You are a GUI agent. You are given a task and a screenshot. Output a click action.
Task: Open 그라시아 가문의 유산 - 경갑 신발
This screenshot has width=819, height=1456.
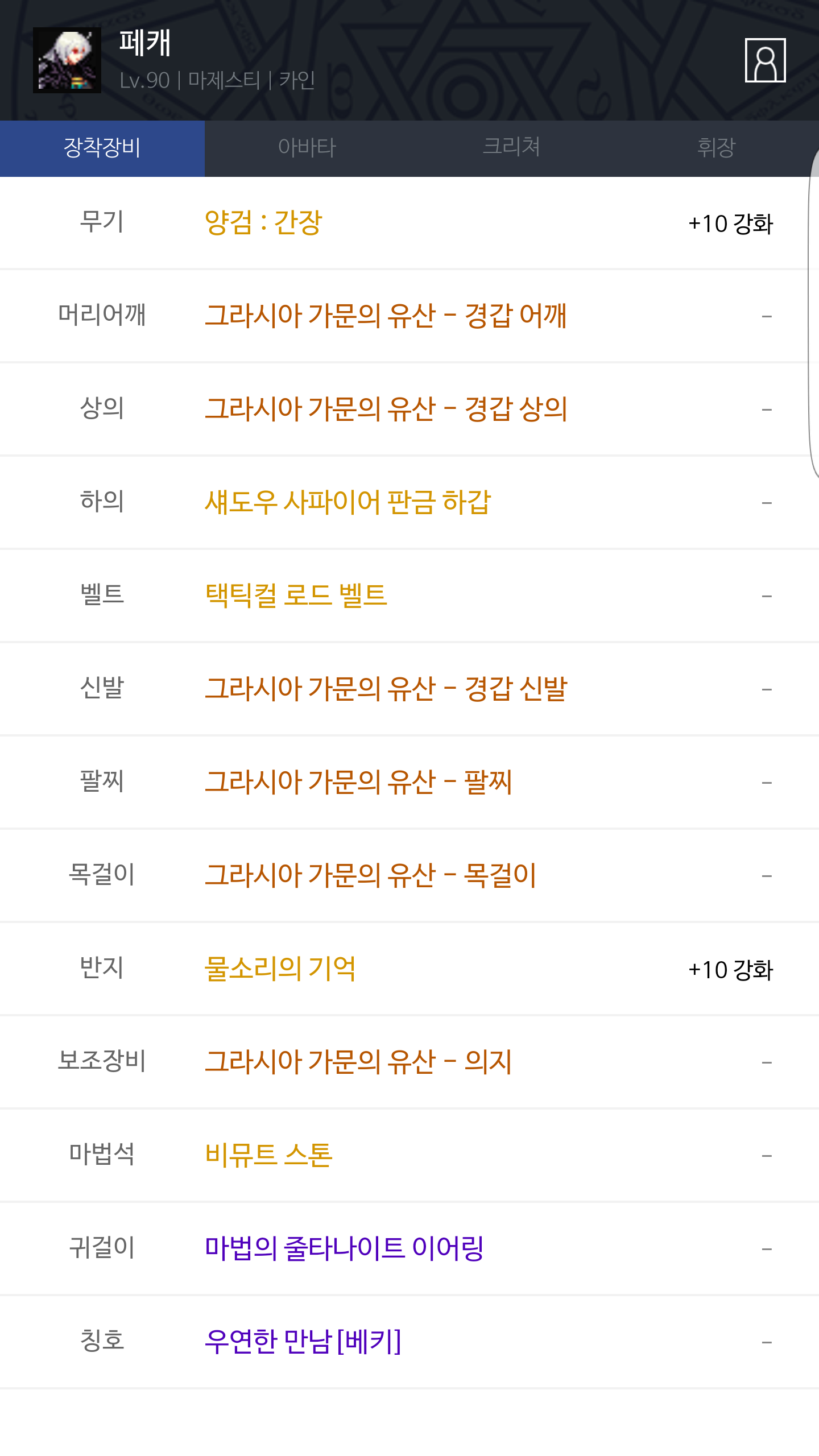click(386, 689)
